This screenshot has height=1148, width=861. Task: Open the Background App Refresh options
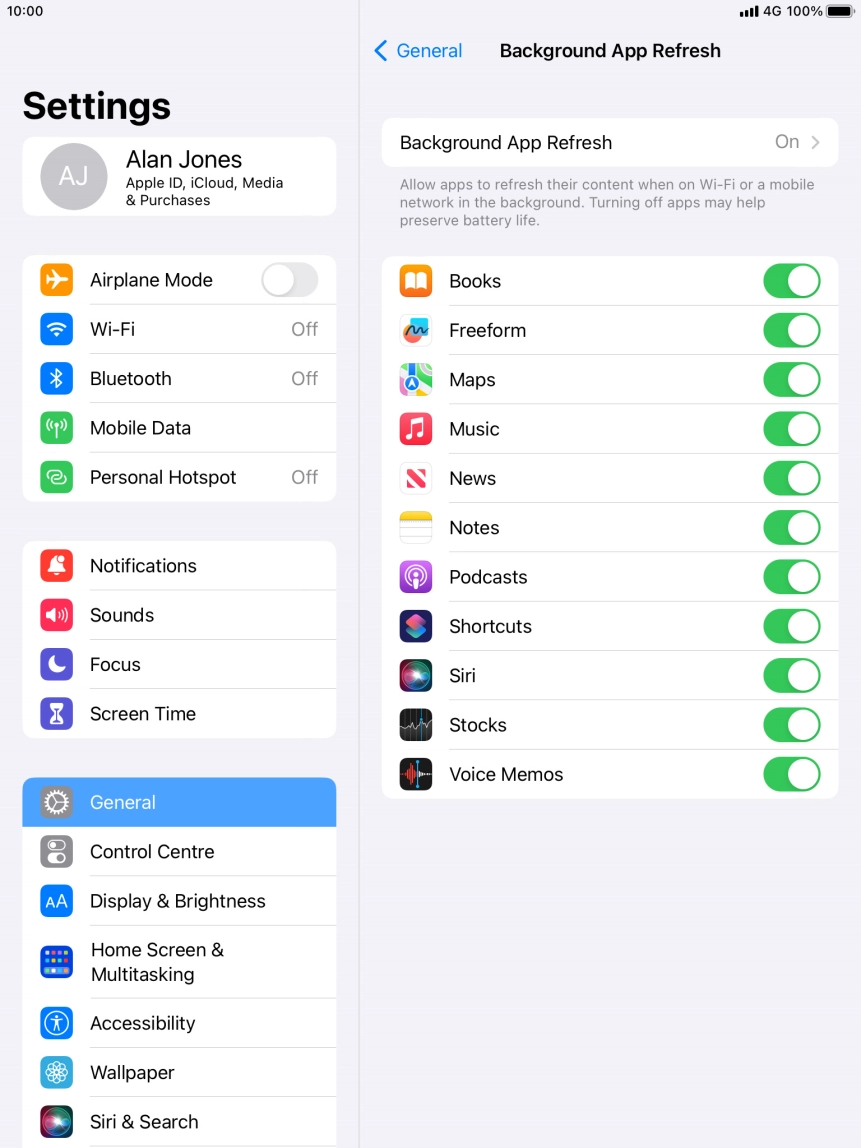coord(610,142)
